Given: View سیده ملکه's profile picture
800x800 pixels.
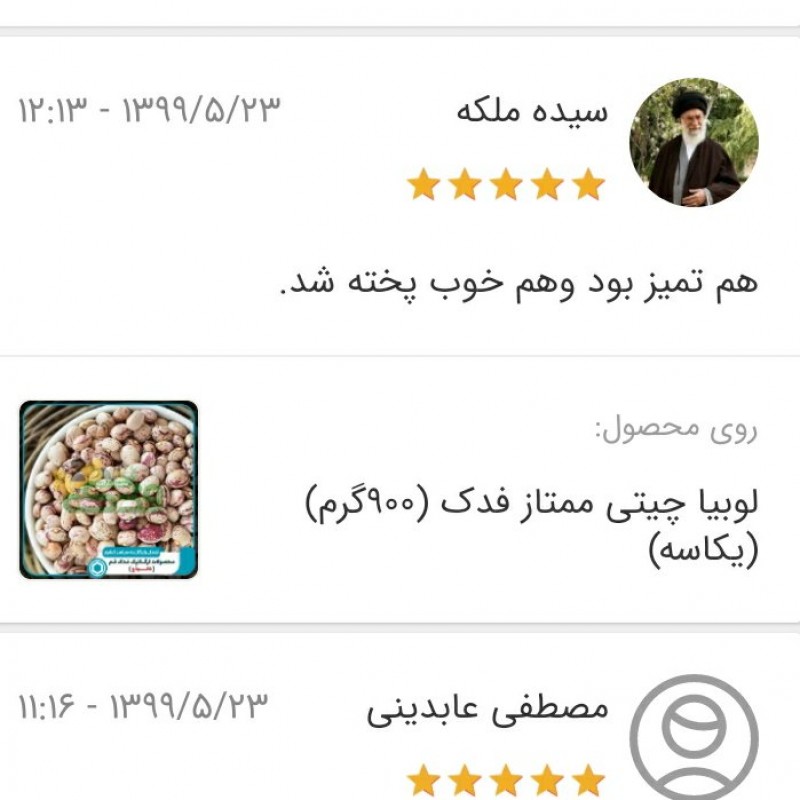Looking at the screenshot, I should [x=693, y=143].
